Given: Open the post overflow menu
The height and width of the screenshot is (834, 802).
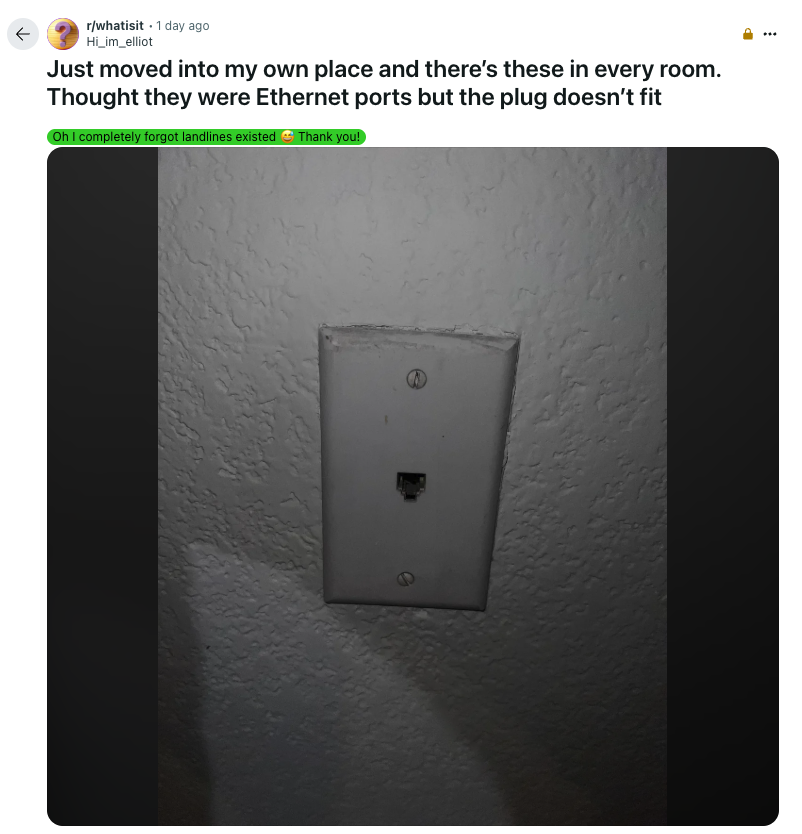Looking at the screenshot, I should click(770, 34).
